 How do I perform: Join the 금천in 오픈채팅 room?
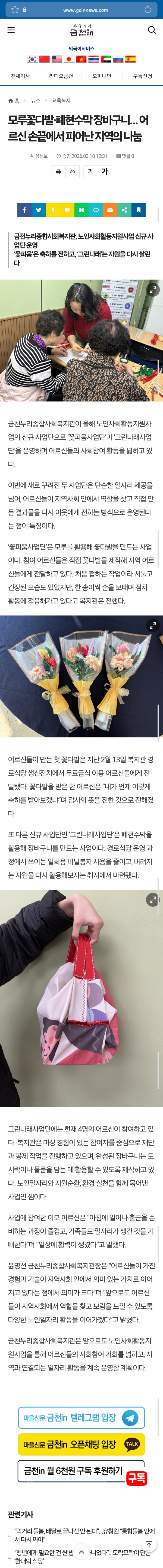coord(81,1444)
